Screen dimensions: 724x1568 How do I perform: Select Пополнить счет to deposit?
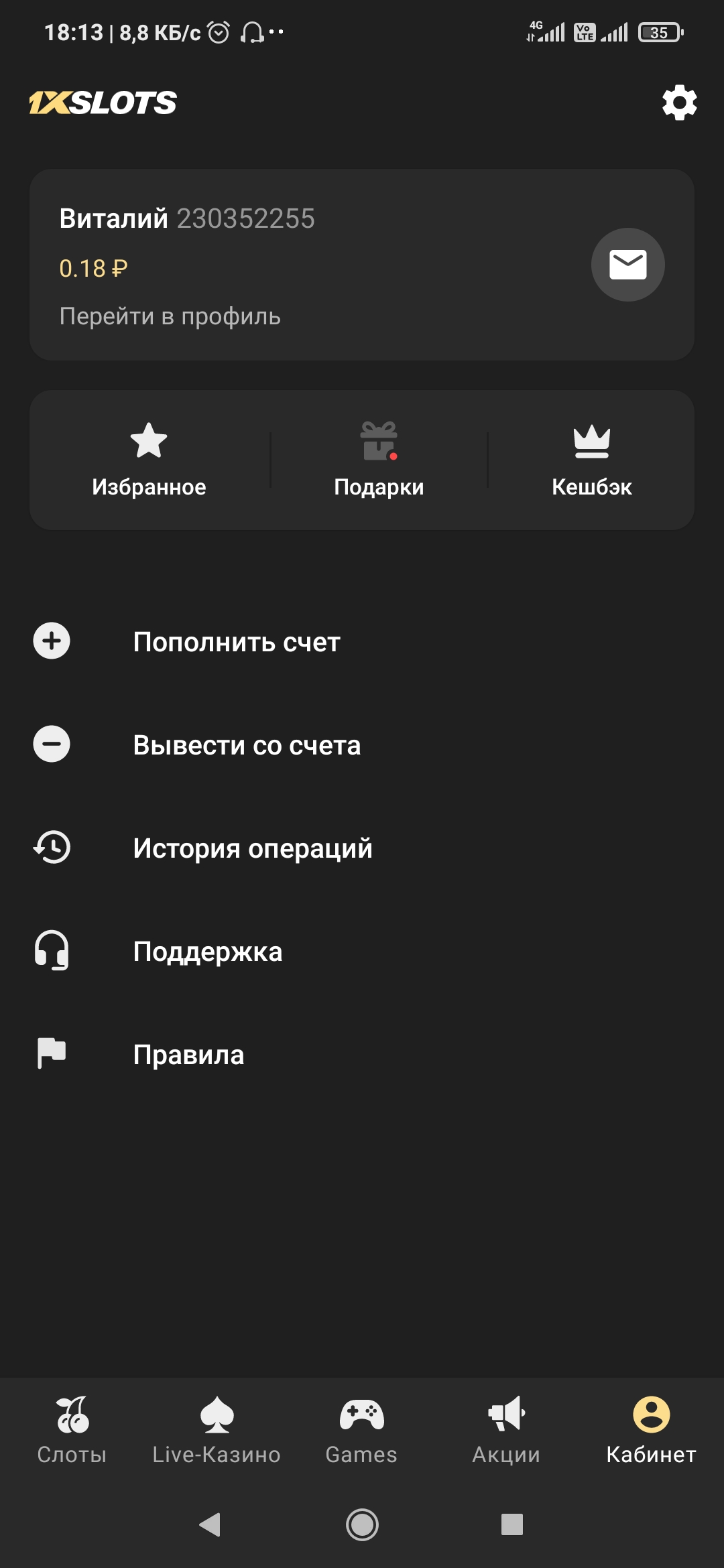(x=237, y=642)
